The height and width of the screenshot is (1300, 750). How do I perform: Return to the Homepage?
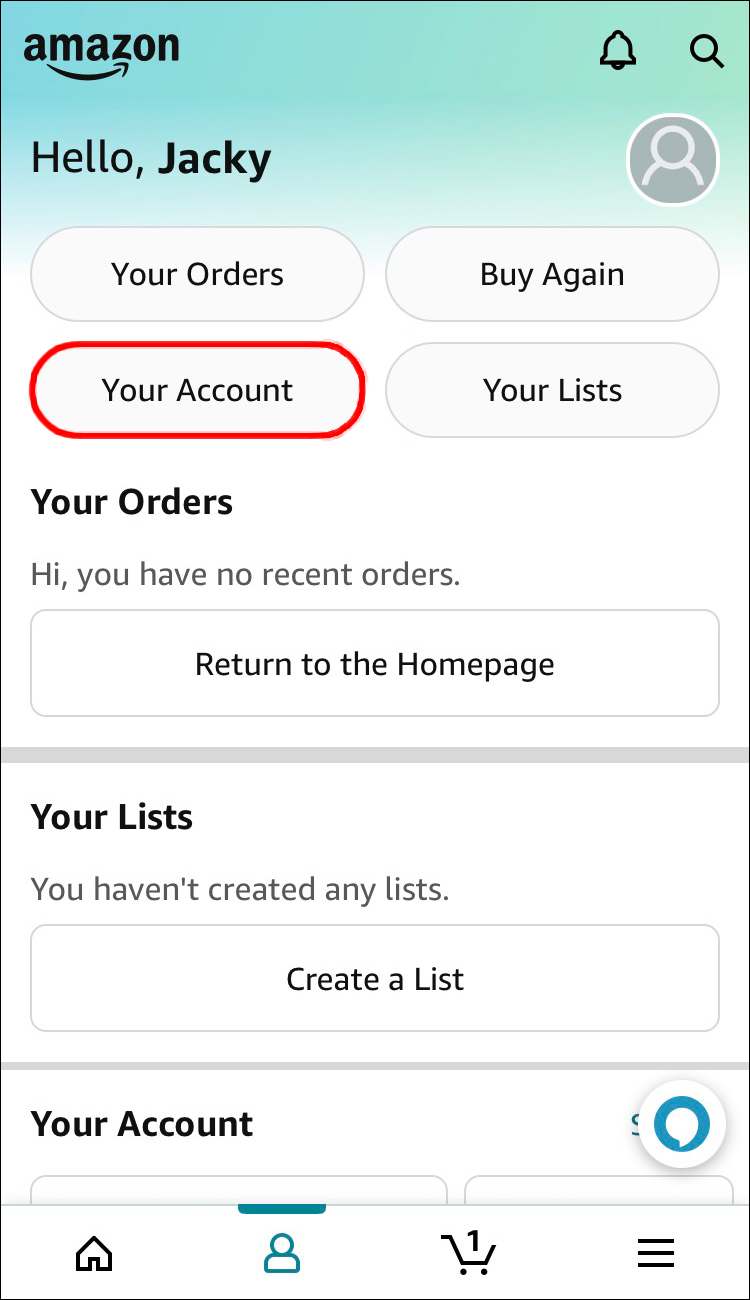coord(375,664)
